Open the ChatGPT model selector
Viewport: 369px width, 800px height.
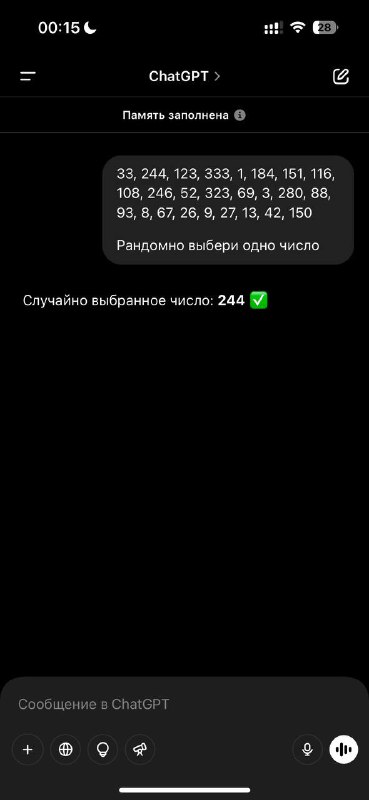(x=184, y=77)
